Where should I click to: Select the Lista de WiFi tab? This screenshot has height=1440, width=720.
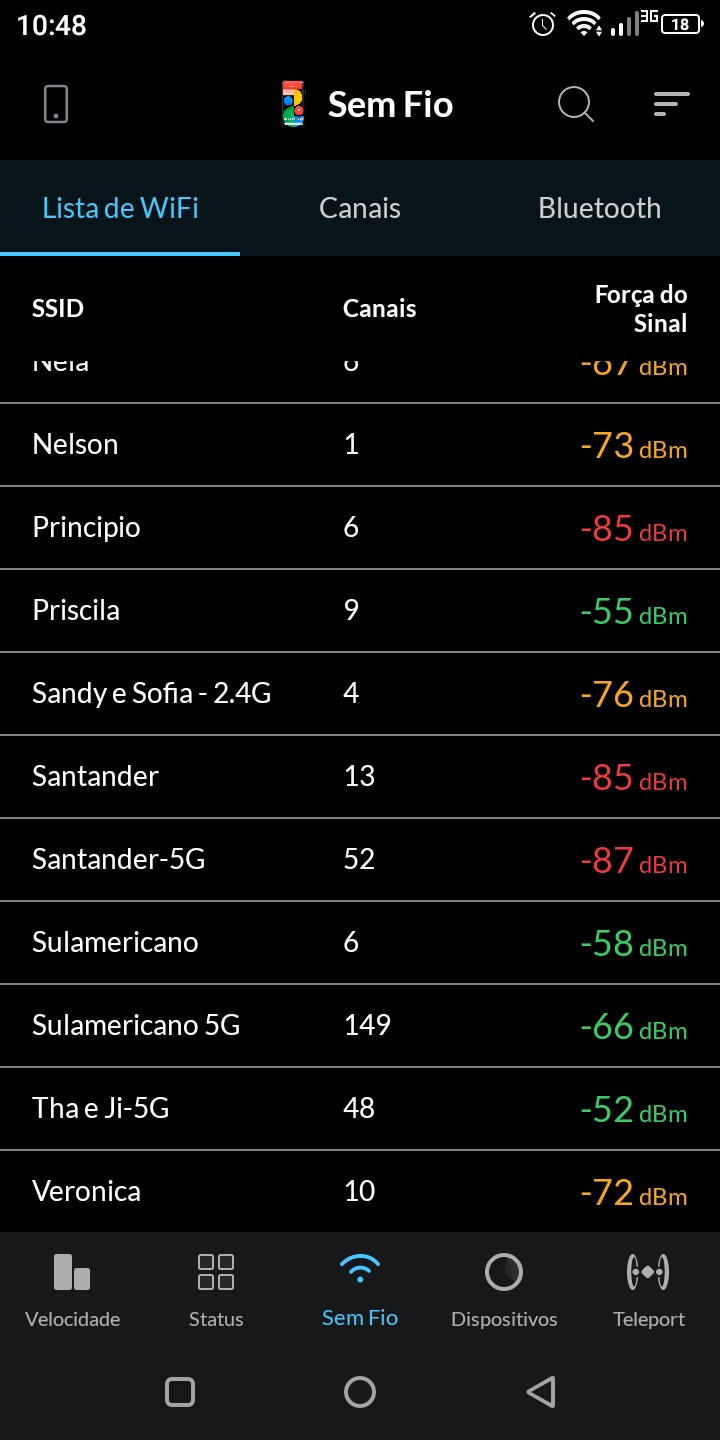120,208
